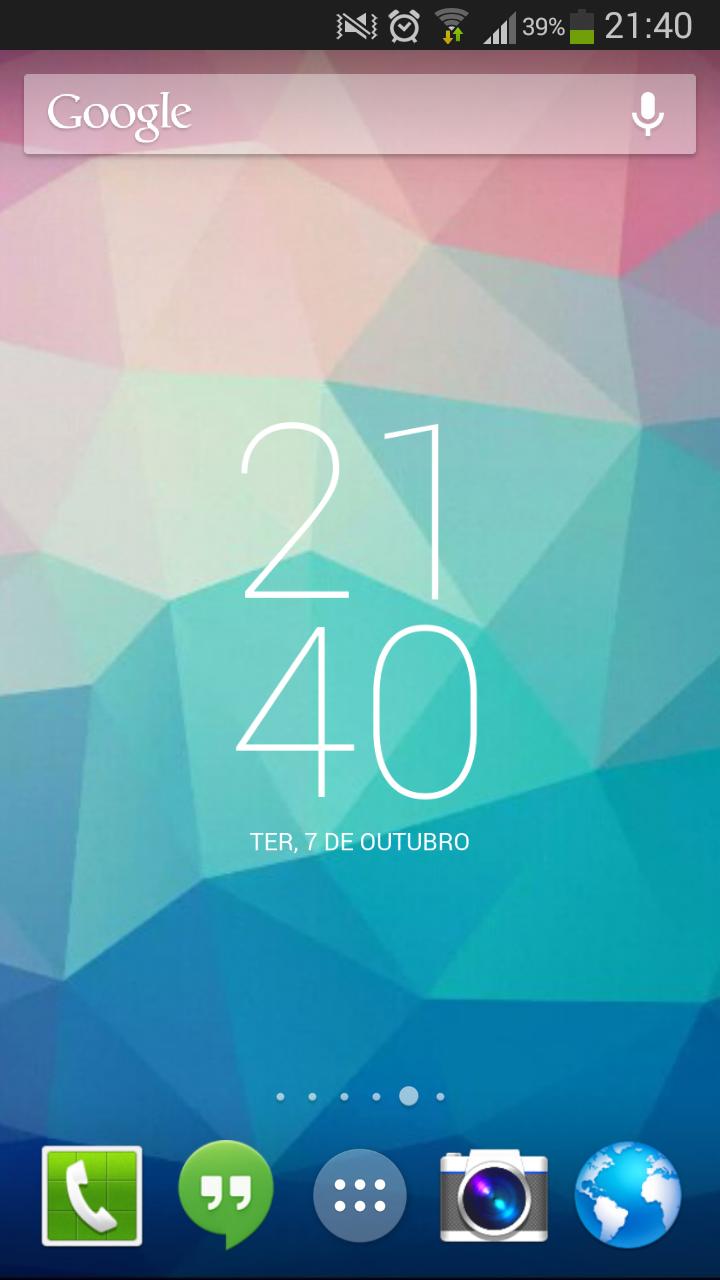Viewport: 720px width, 1280px height.
Task: Open the app drawer
Action: tap(360, 1196)
